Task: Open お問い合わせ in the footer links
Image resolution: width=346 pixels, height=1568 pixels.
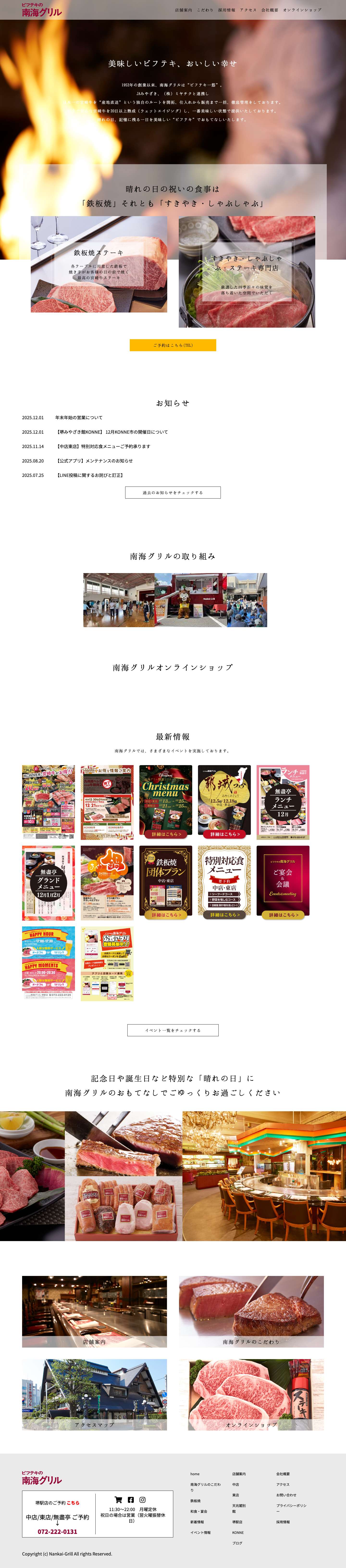Action: pos(286,1495)
